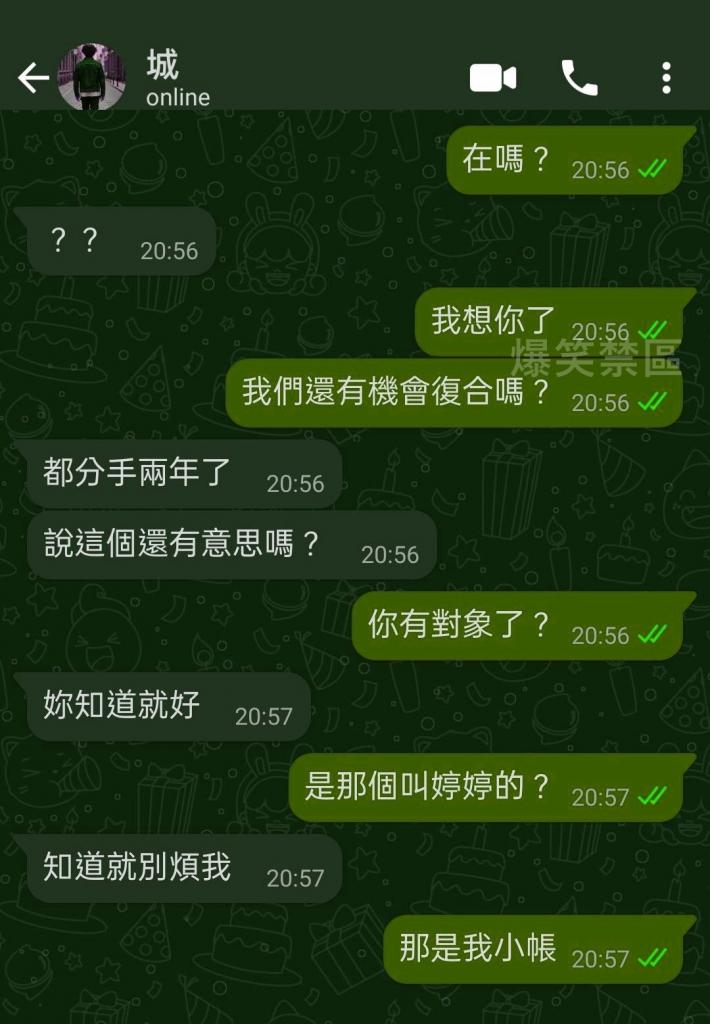This screenshot has width=710, height=1024.
Task: Start a voice call with 城
Action: point(579,78)
